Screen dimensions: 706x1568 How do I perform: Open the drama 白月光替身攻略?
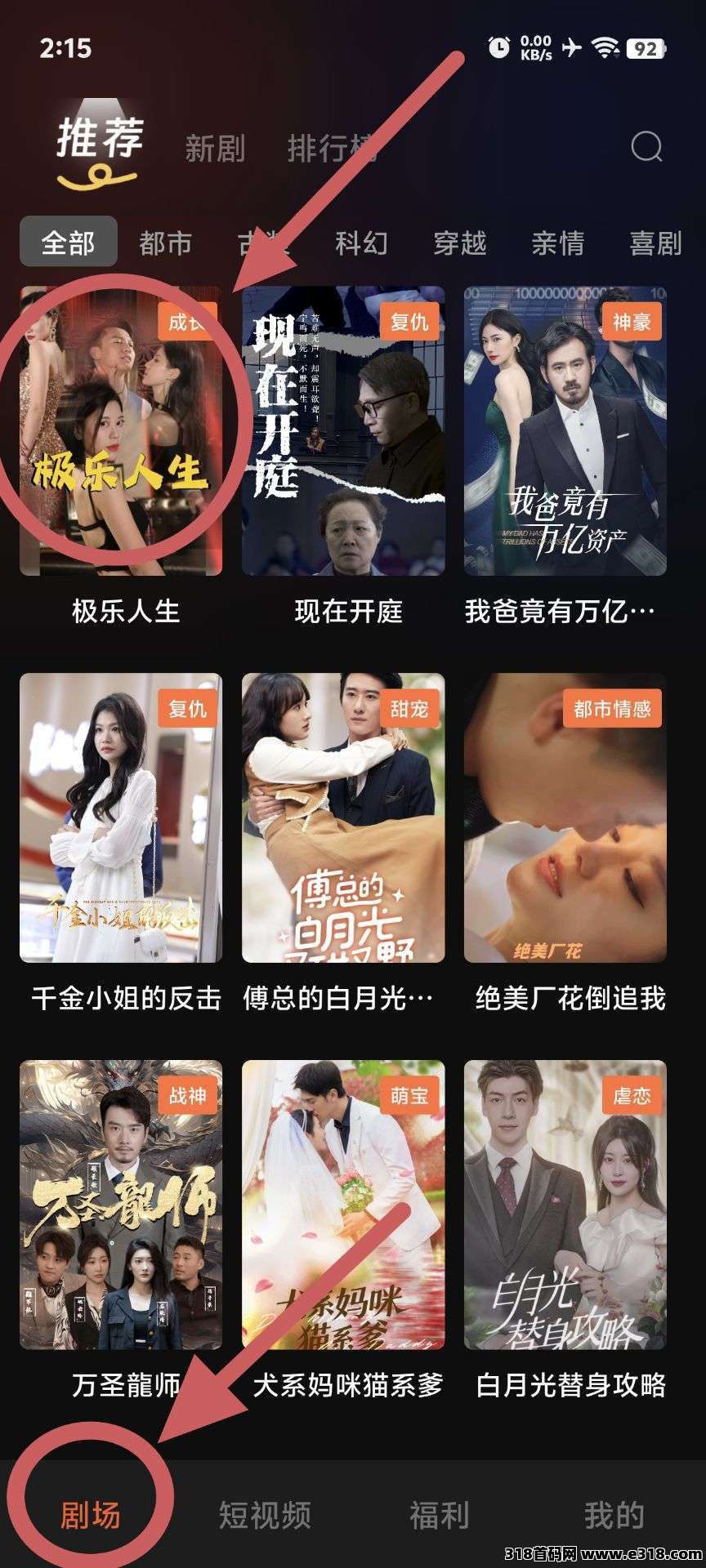pos(565,1204)
